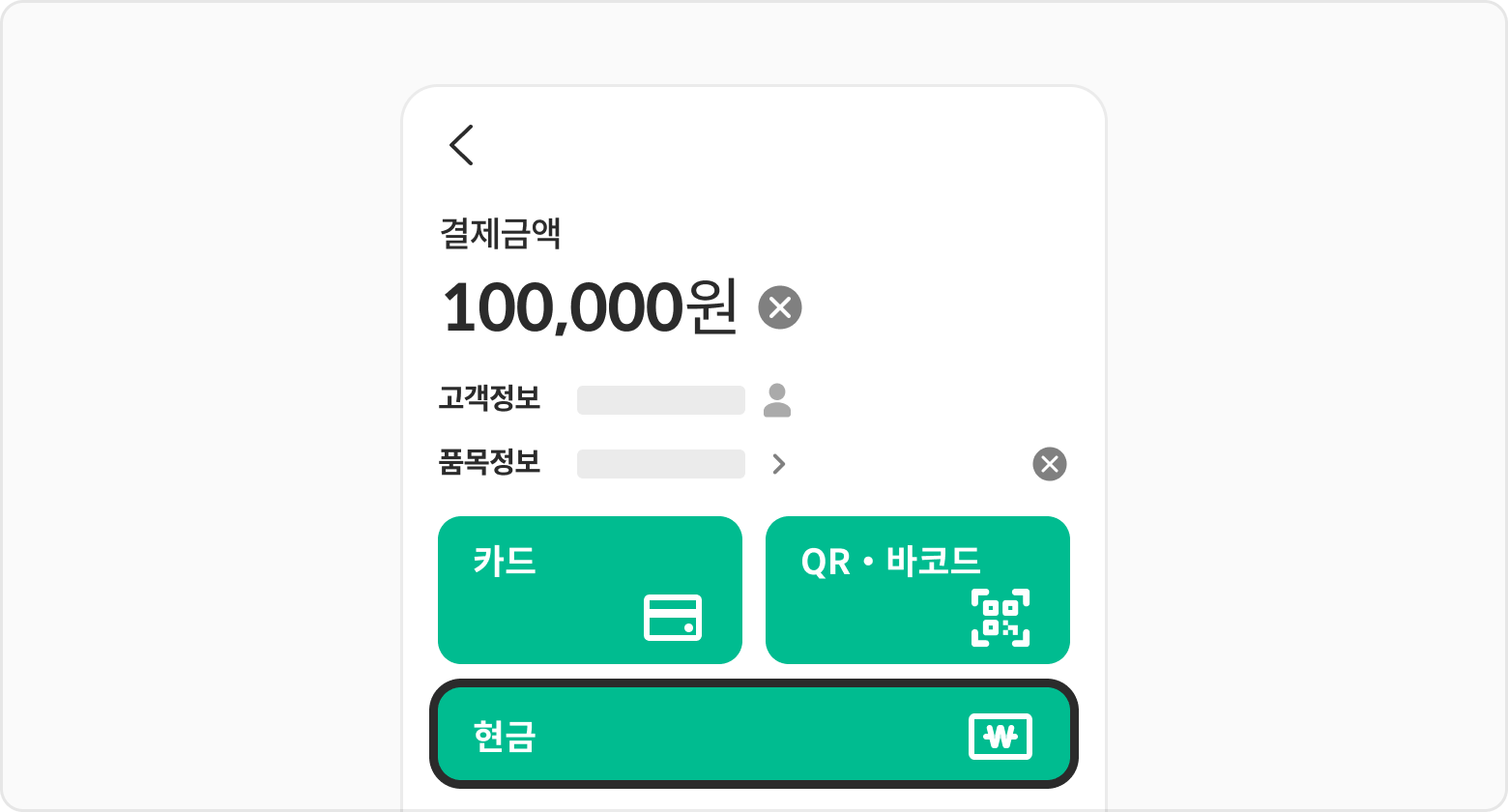Screen dimensions: 1508x812
Task: Open customer lookup person icon
Action: click(776, 399)
